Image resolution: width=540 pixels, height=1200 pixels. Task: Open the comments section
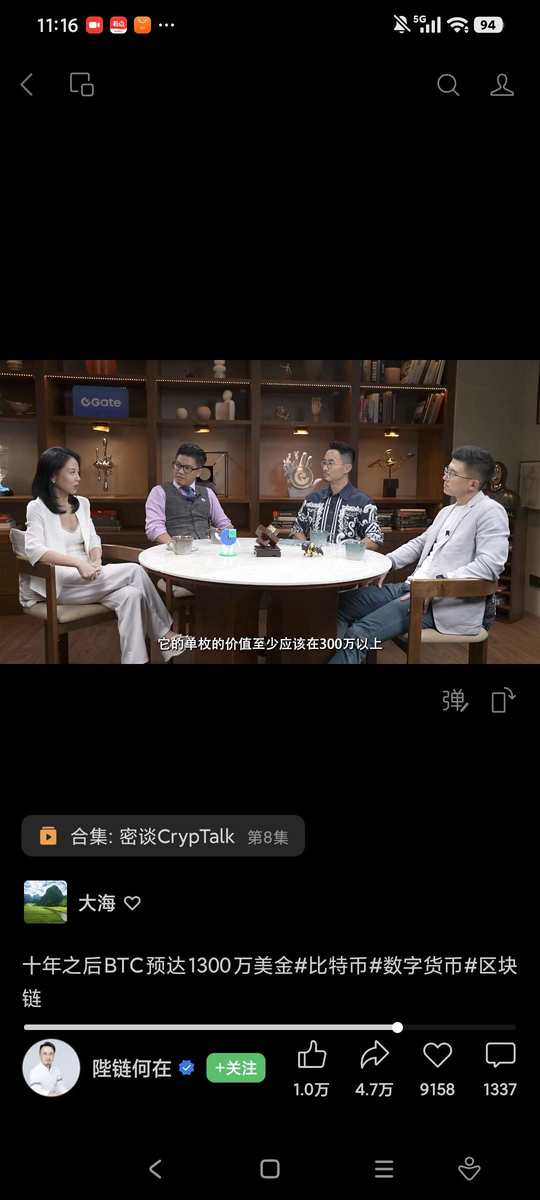pyautogui.click(x=500, y=1068)
